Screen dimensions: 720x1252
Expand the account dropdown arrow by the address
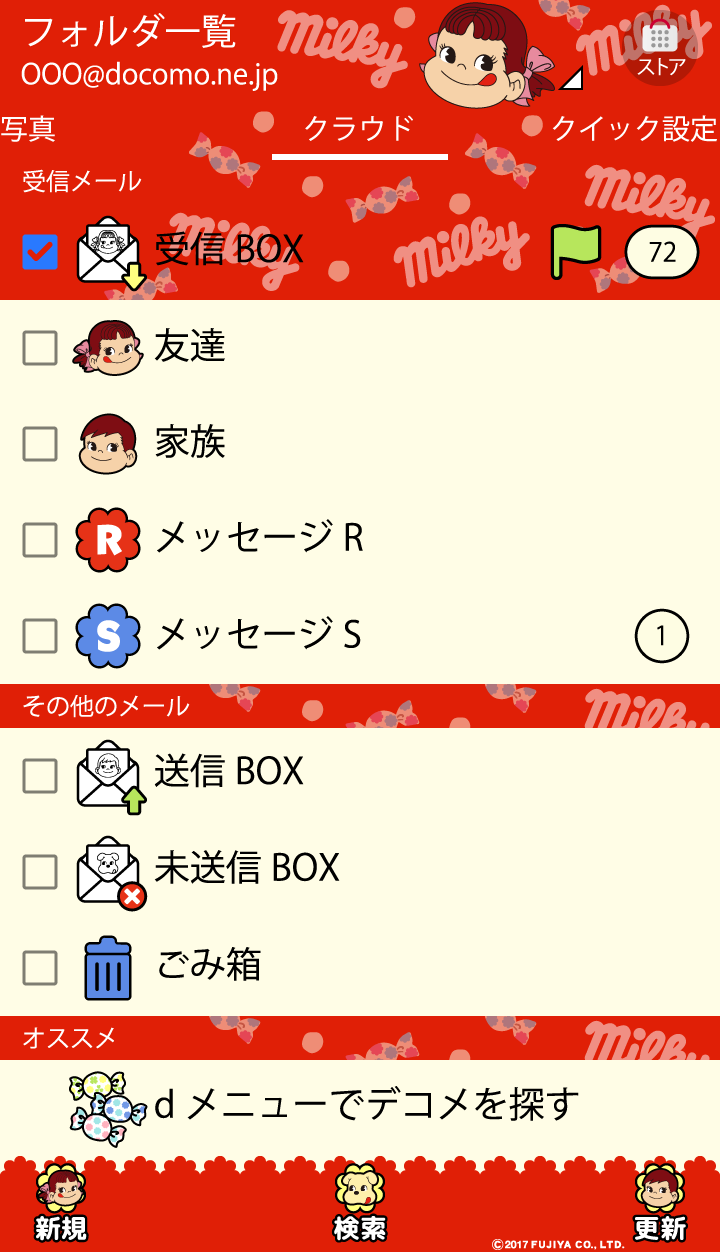click(x=572, y=78)
